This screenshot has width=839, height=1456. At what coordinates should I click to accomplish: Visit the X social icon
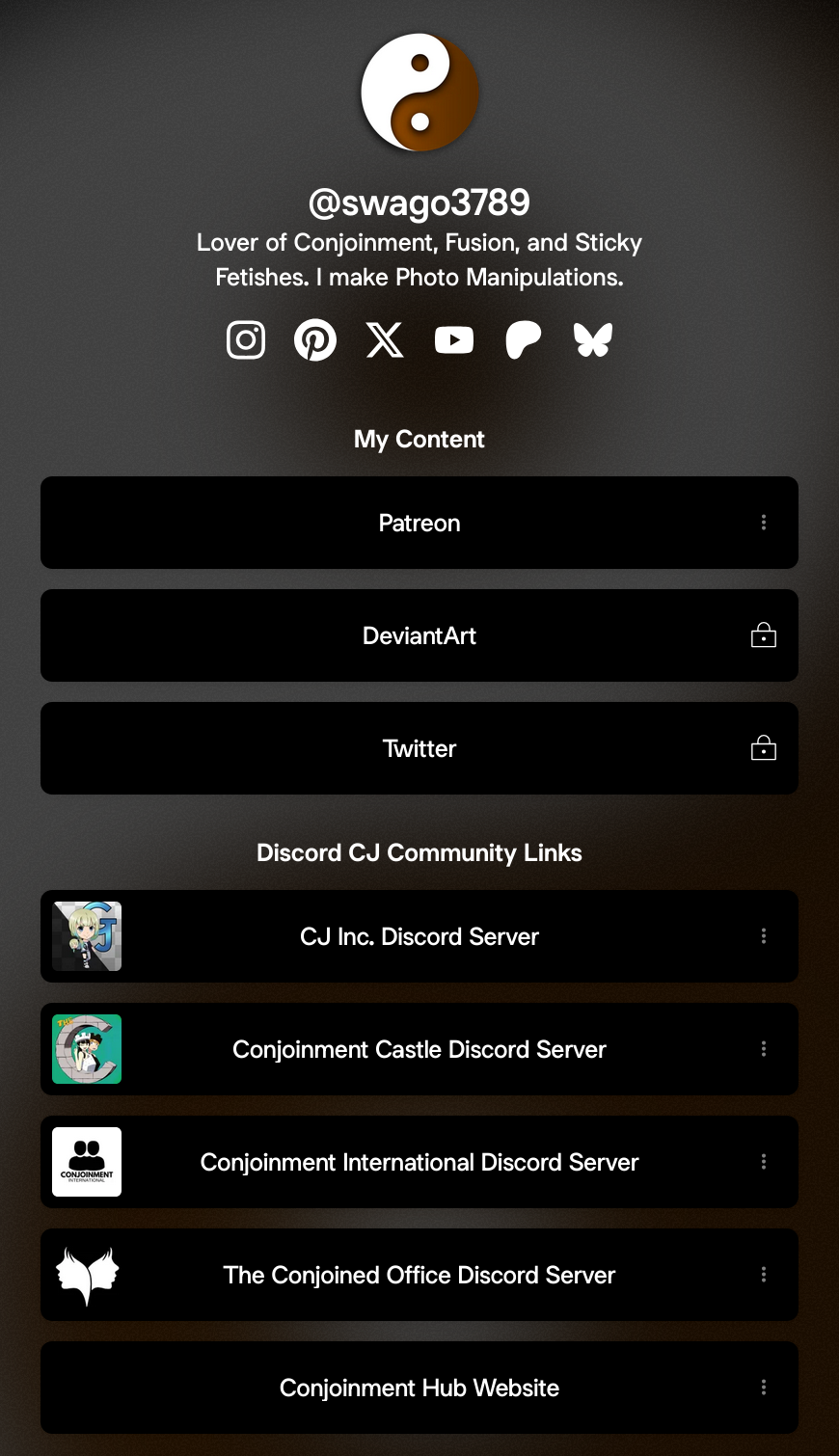(x=385, y=339)
